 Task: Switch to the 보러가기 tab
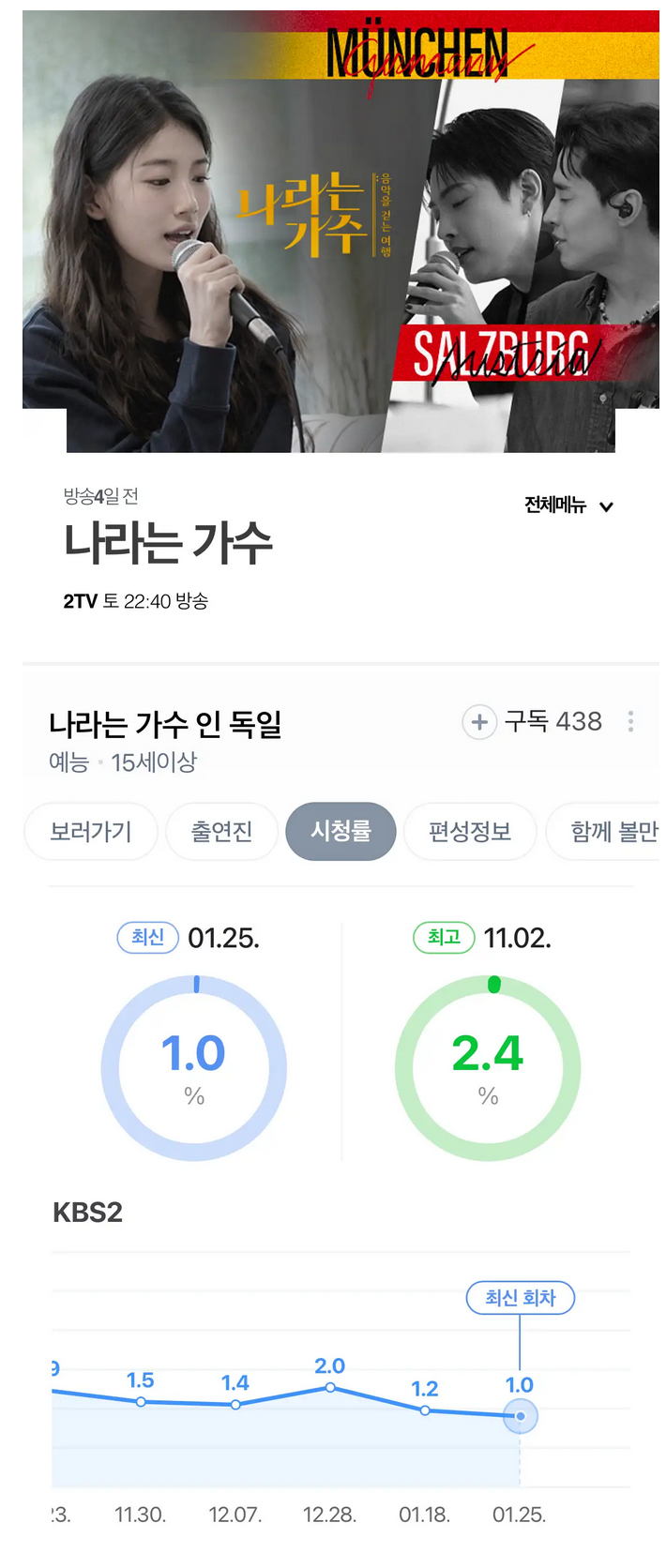coord(91,831)
